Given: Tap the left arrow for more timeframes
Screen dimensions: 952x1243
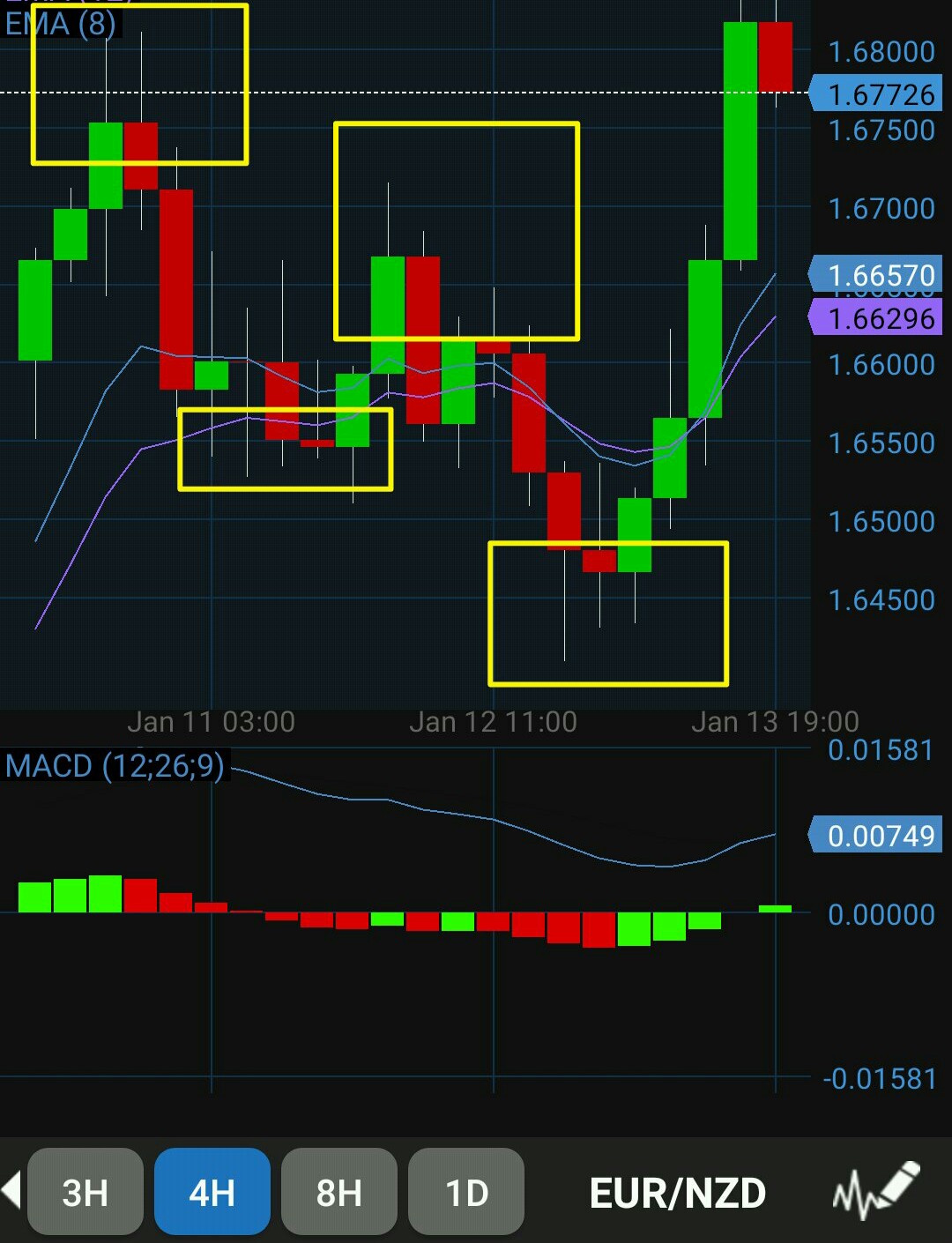Looking at the screenshot, I should [11, 1190].
